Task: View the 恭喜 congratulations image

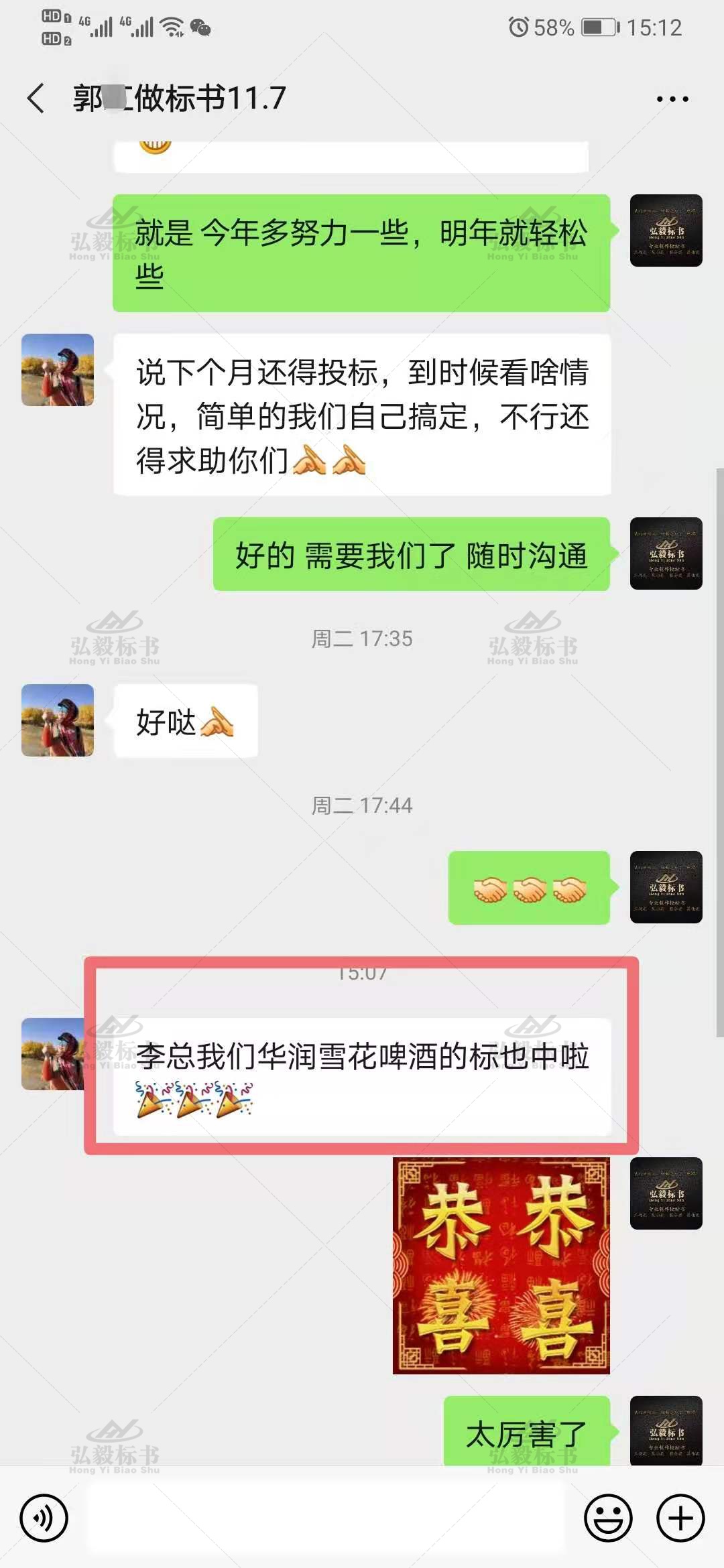Action: [x=501, y=1265]
